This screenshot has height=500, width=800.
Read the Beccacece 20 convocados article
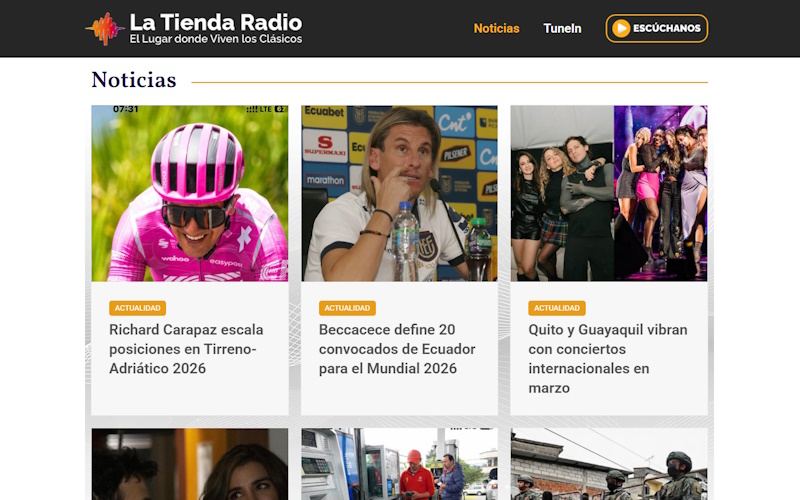[x=397, y=349]
